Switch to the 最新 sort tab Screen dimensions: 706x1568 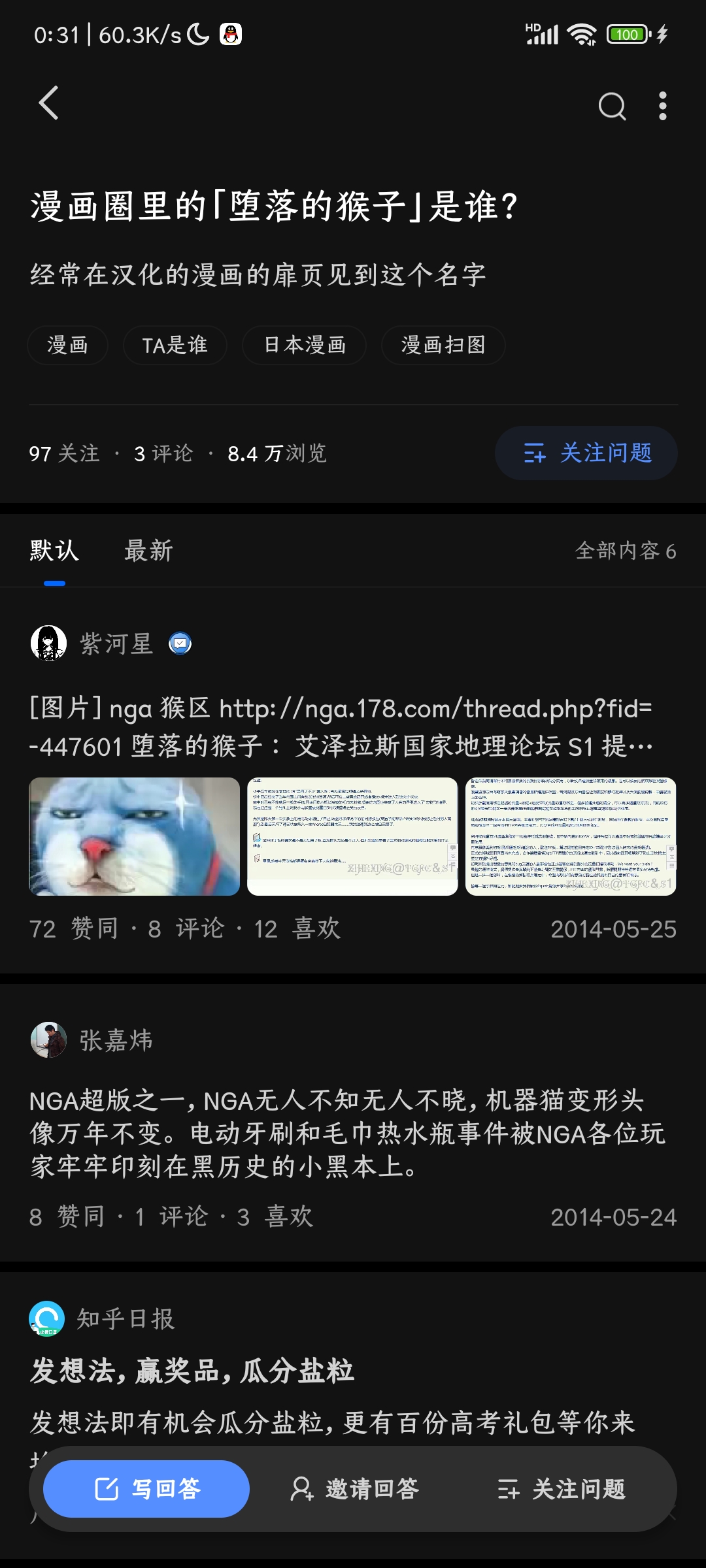[148, 551]
